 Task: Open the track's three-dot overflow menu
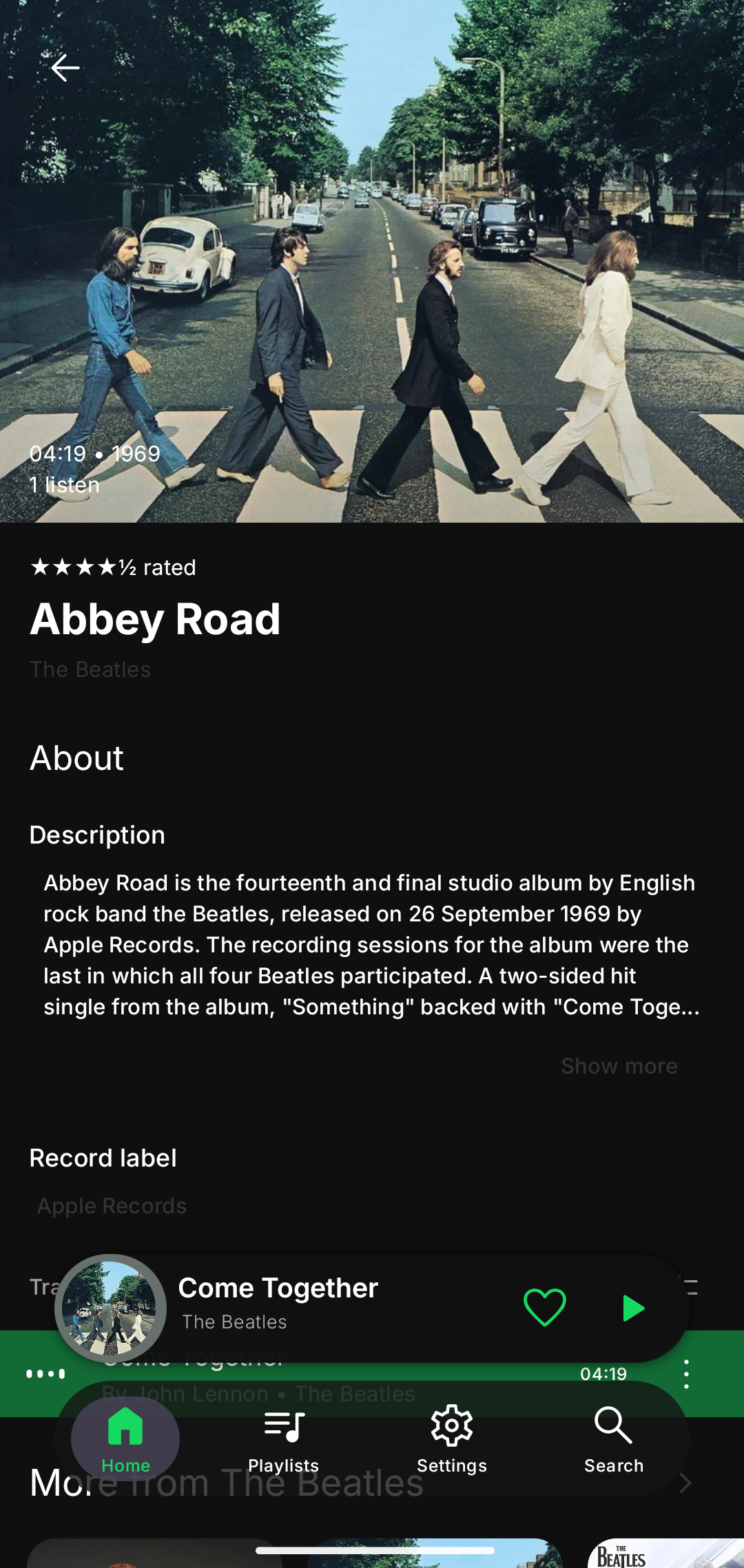click(x=686, y=1374)
